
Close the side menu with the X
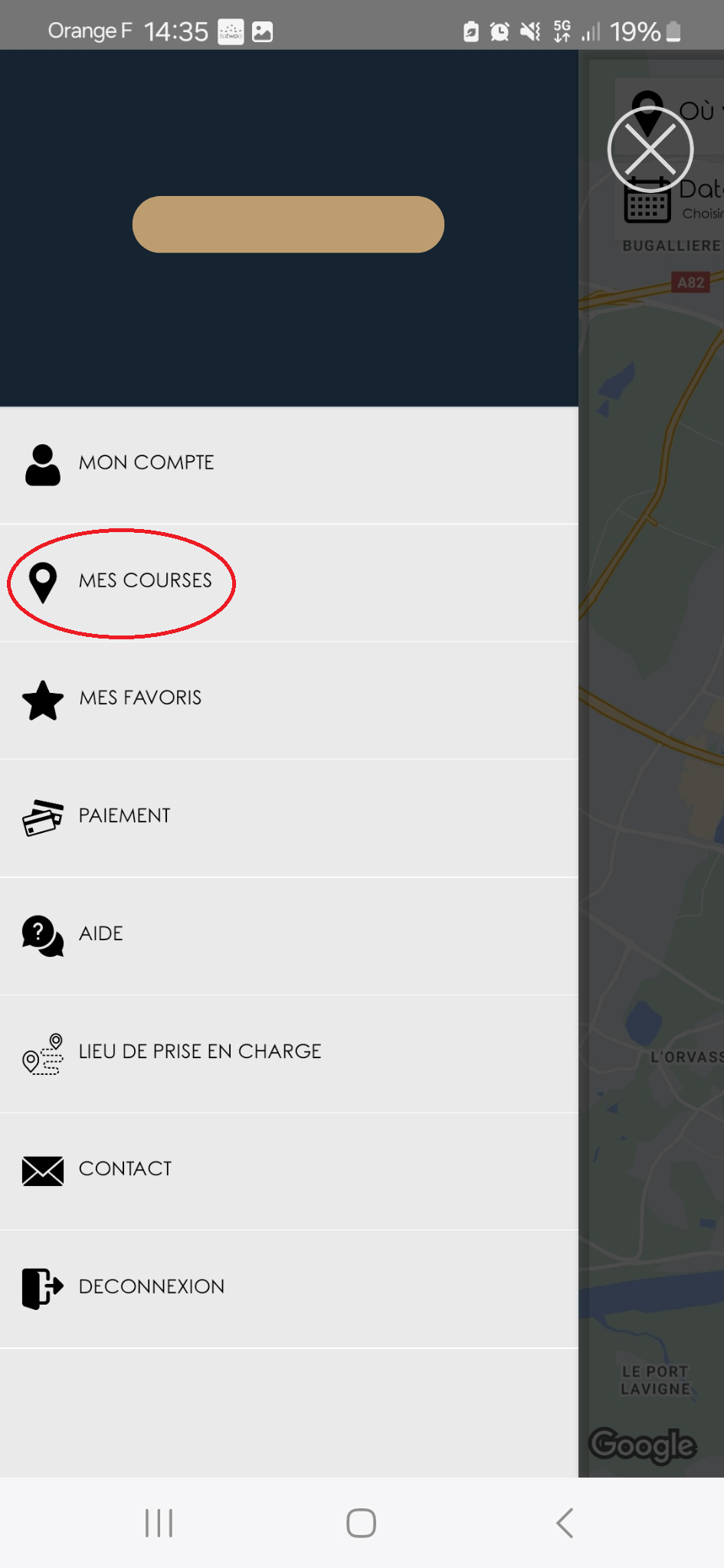650,150
